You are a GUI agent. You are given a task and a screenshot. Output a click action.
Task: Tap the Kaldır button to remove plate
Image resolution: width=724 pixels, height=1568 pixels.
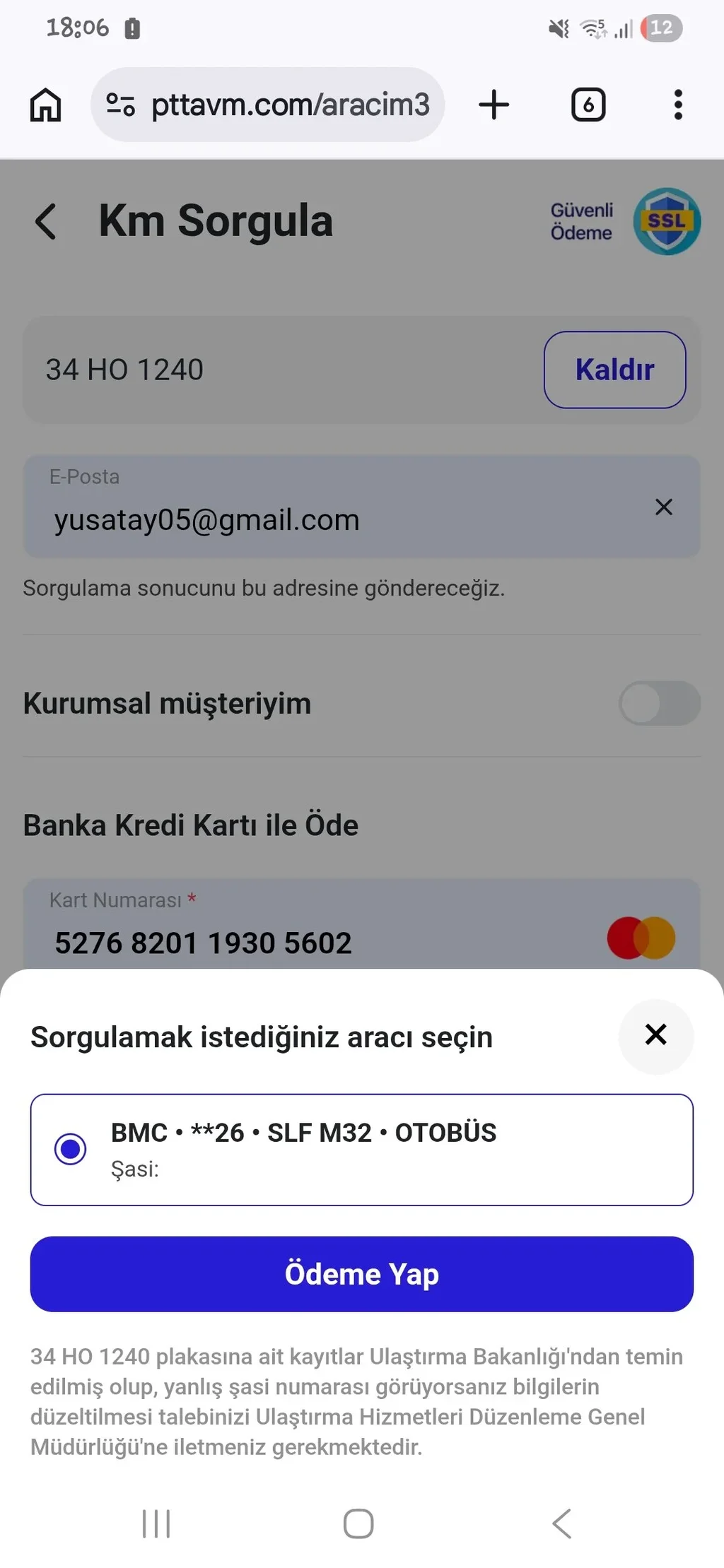(614, 370)
